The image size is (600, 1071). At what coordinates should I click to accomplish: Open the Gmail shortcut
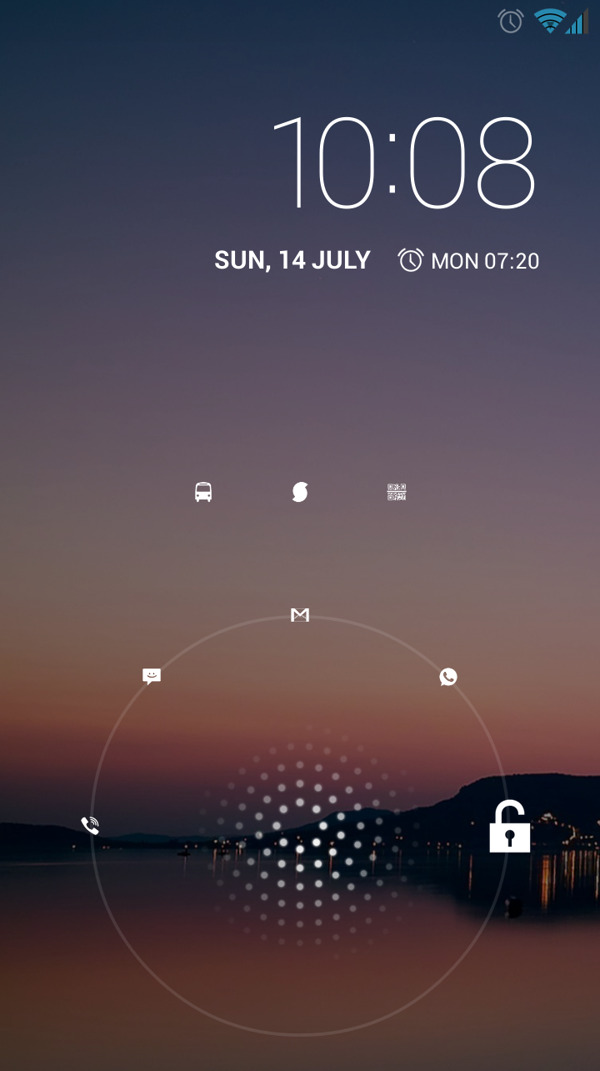point(300,615)
